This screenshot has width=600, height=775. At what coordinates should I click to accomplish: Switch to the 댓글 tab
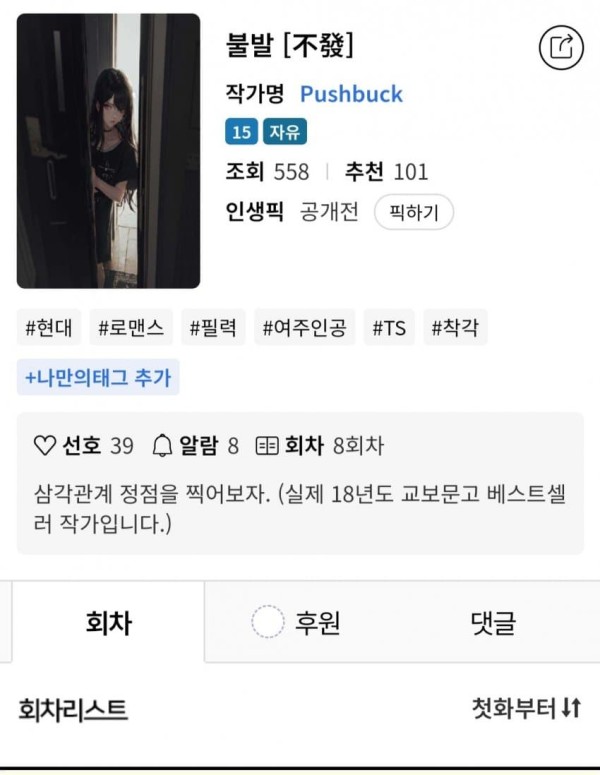click(x=492, y=623)
